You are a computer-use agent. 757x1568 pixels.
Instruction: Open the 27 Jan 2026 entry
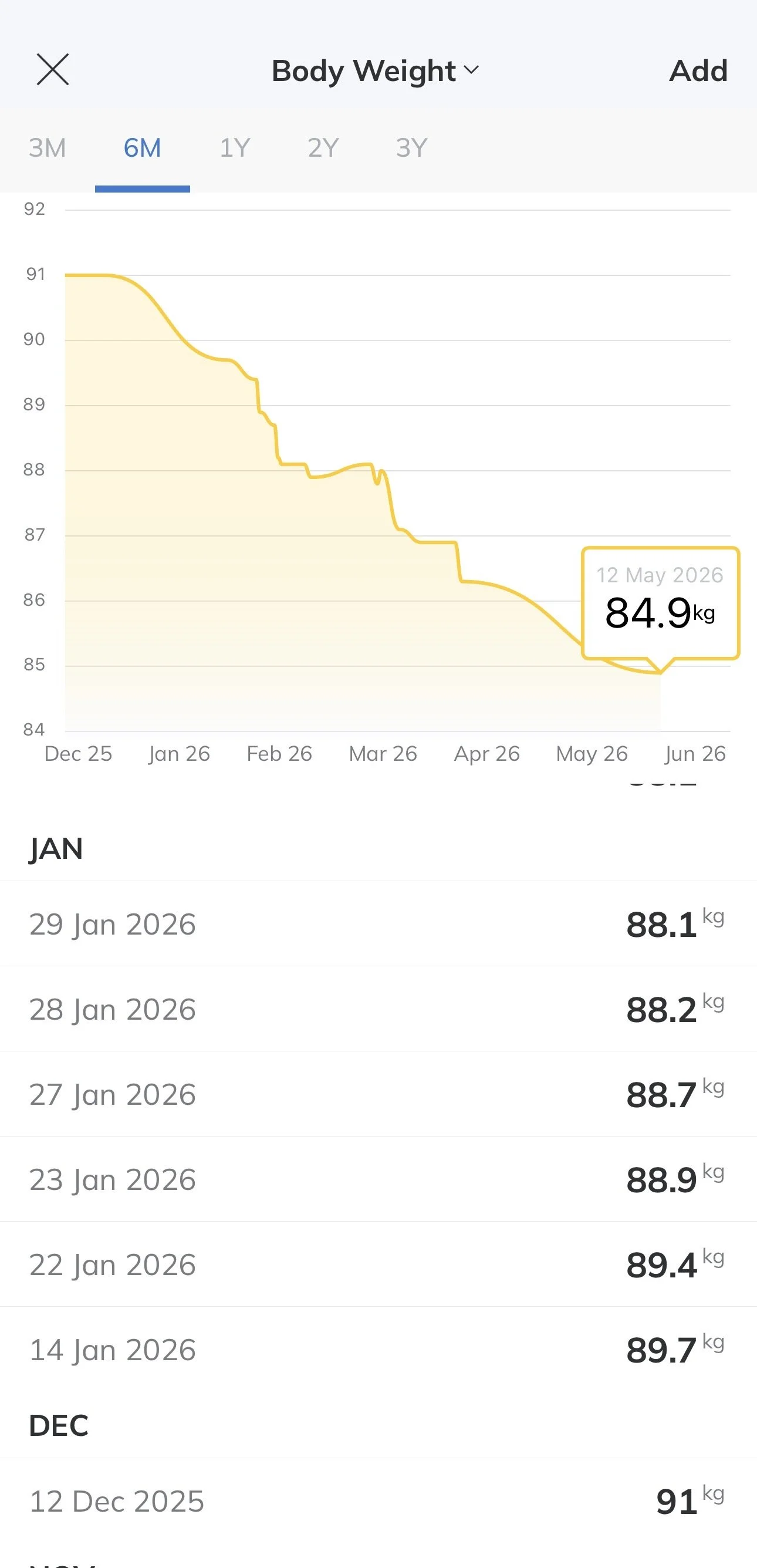[378, 1094]
